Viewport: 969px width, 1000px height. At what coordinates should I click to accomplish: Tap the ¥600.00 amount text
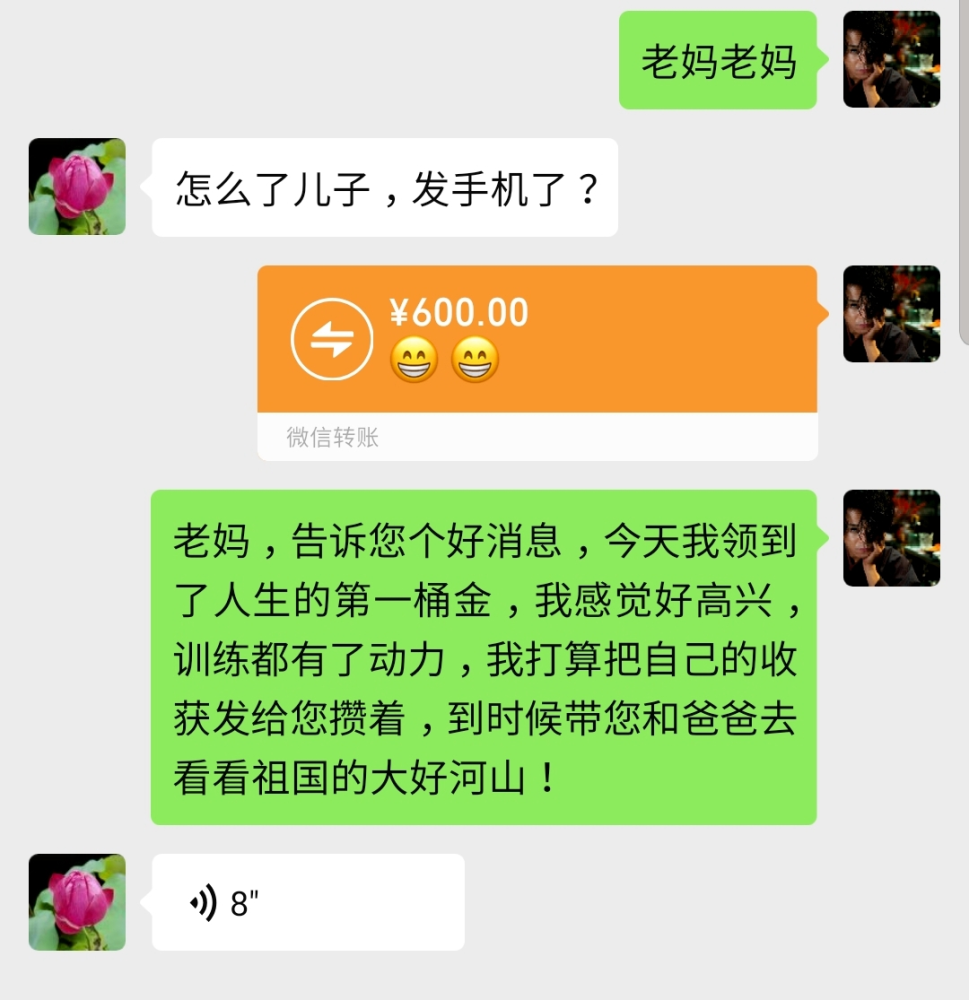[460, 312]
